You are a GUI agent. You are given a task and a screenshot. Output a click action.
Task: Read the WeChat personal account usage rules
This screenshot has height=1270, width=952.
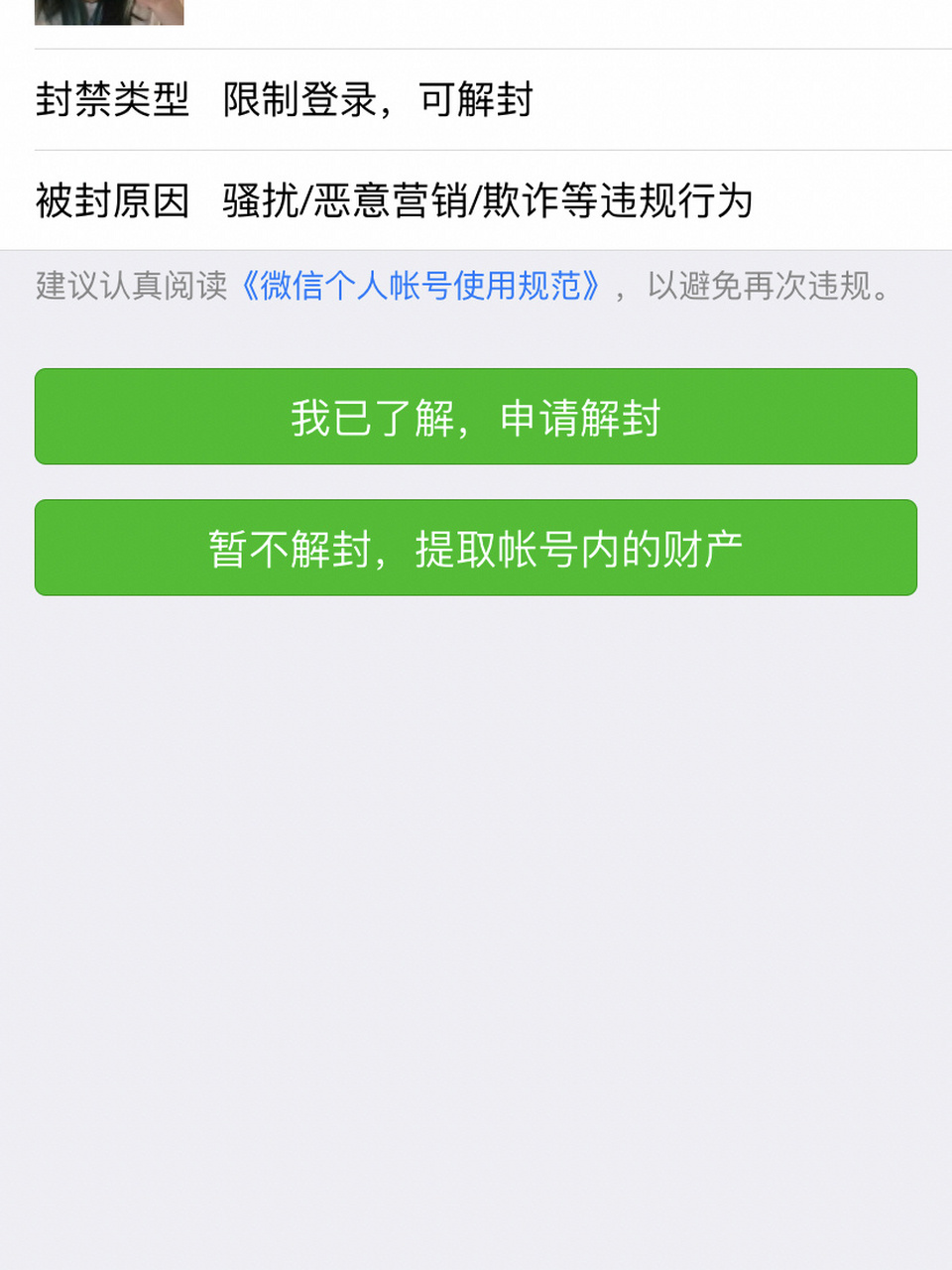423,285
